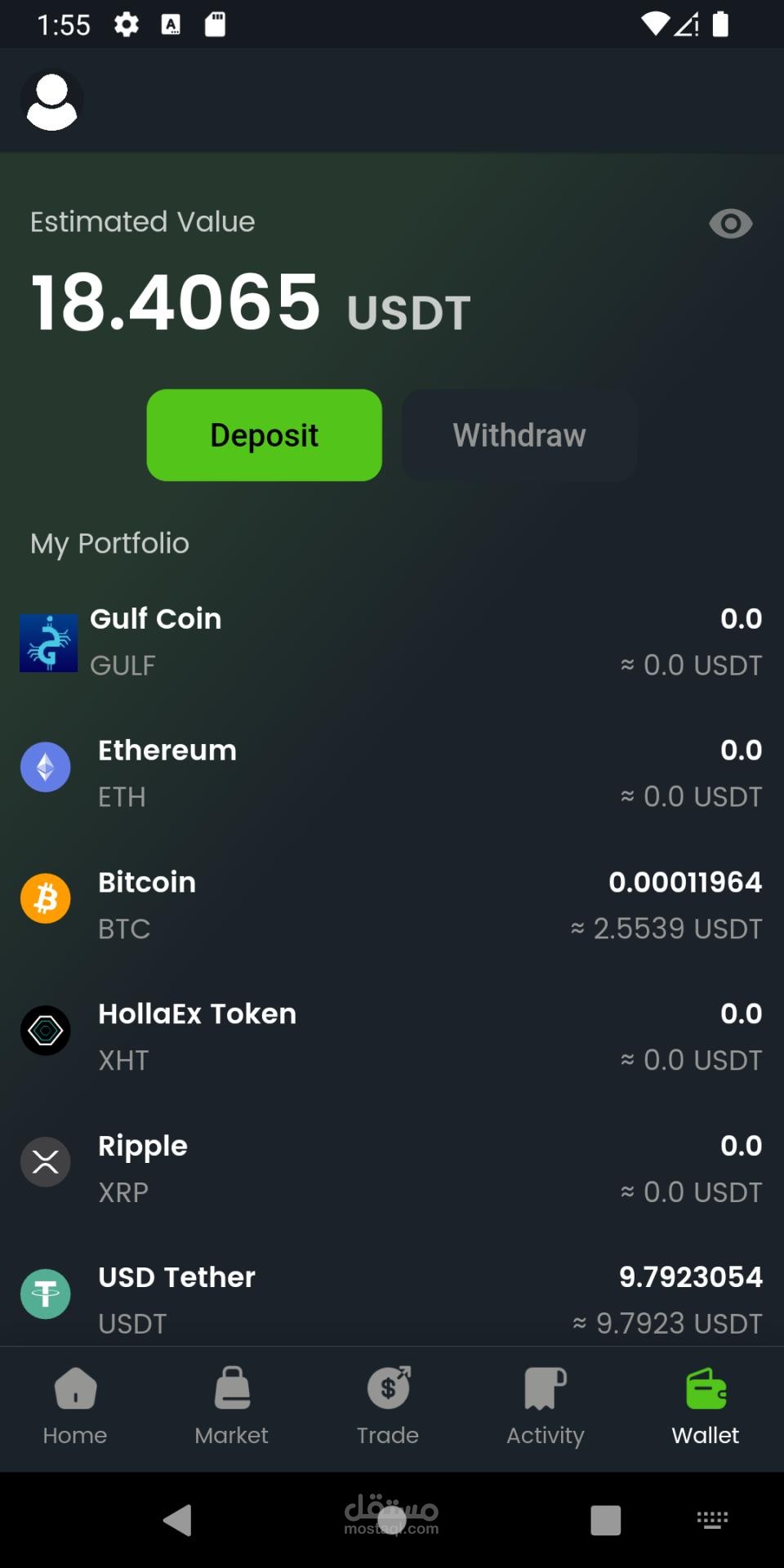Open the Gulf Coin portfolio row
Screen dimensions: 784x1568
coord(392,642)
